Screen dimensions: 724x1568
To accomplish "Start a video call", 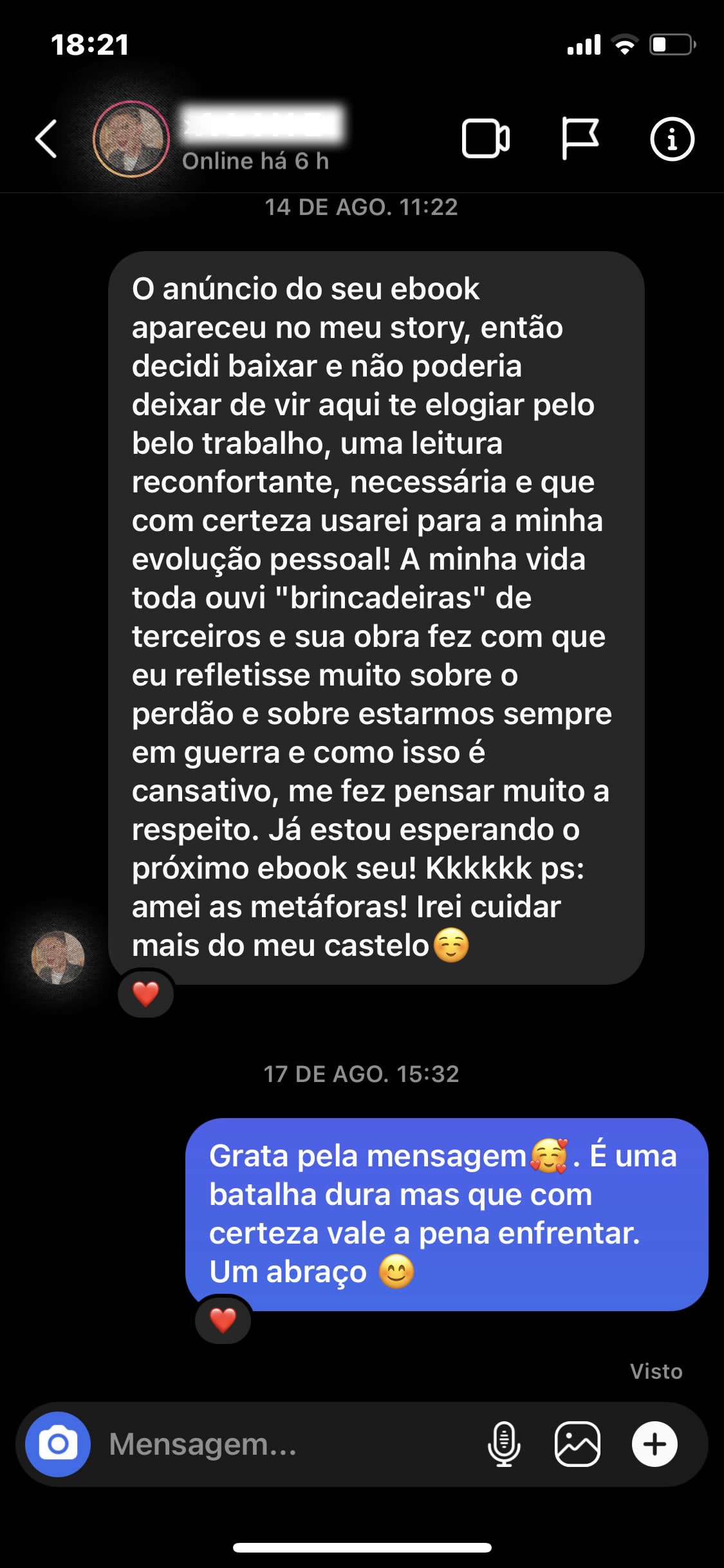I will point(485,138).
